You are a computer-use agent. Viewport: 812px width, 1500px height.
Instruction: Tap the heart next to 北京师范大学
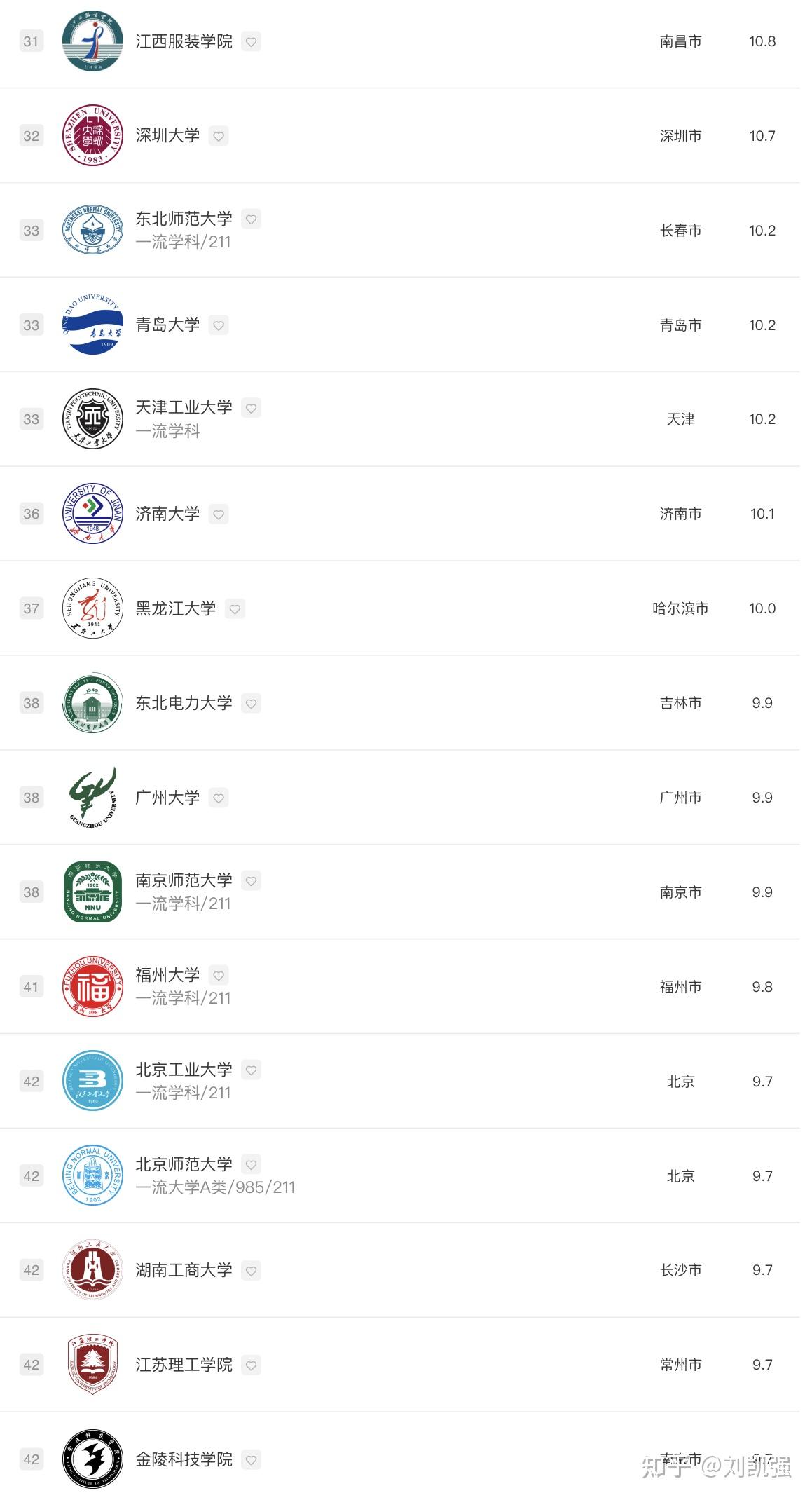coord(251,1164)
